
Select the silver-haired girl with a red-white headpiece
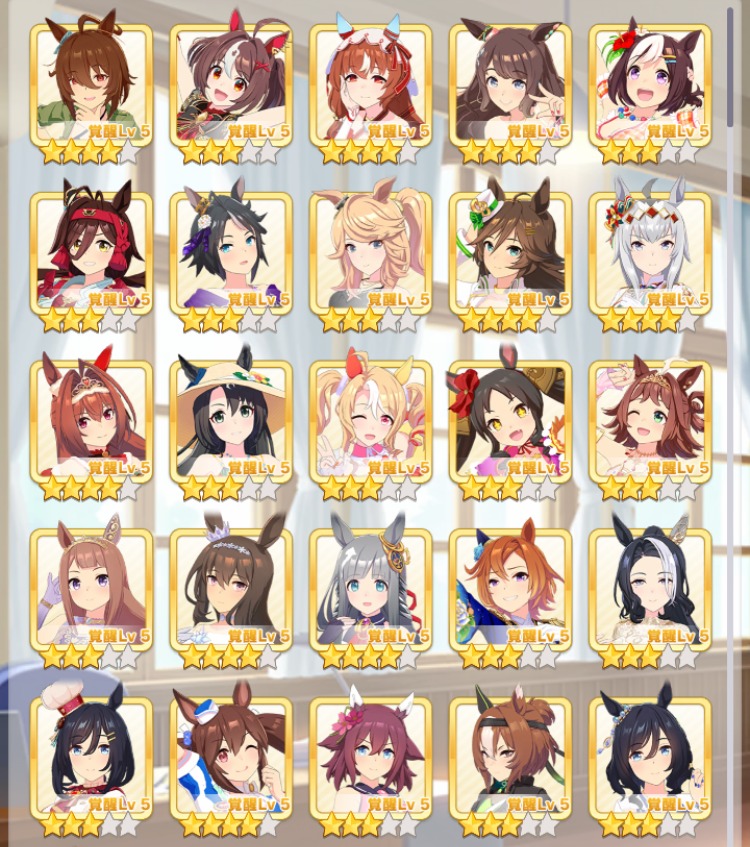click(650, 253)
